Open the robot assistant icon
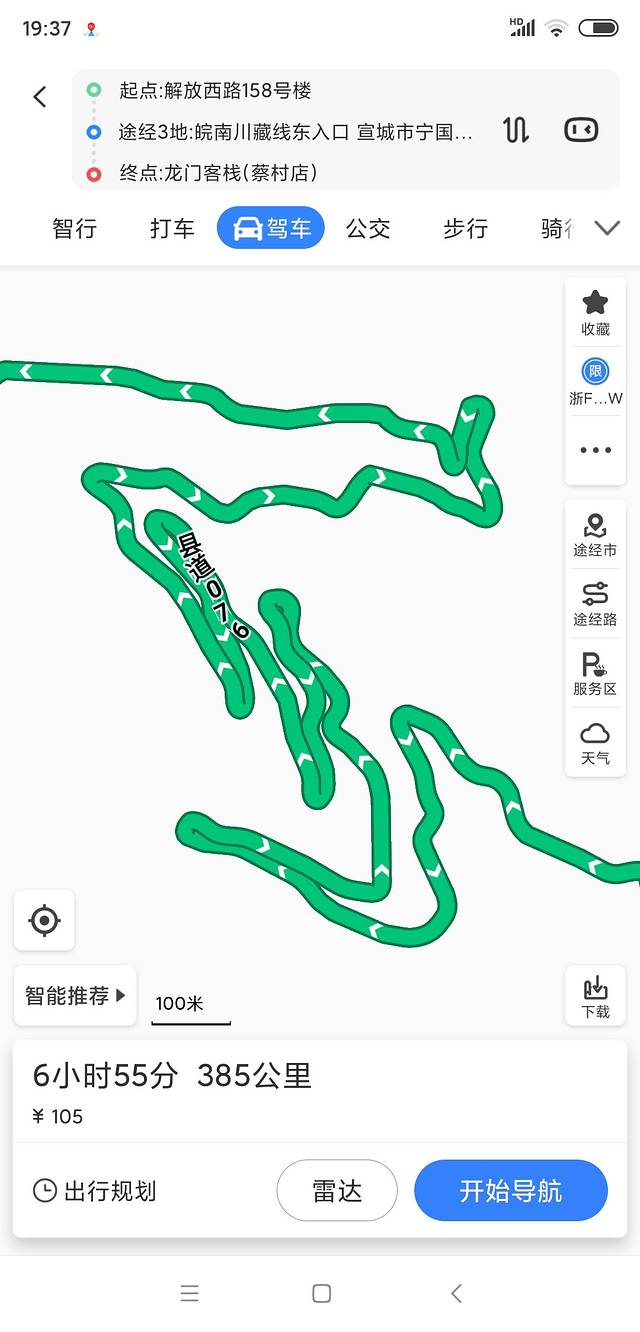640x1332 pixels. 581,130
